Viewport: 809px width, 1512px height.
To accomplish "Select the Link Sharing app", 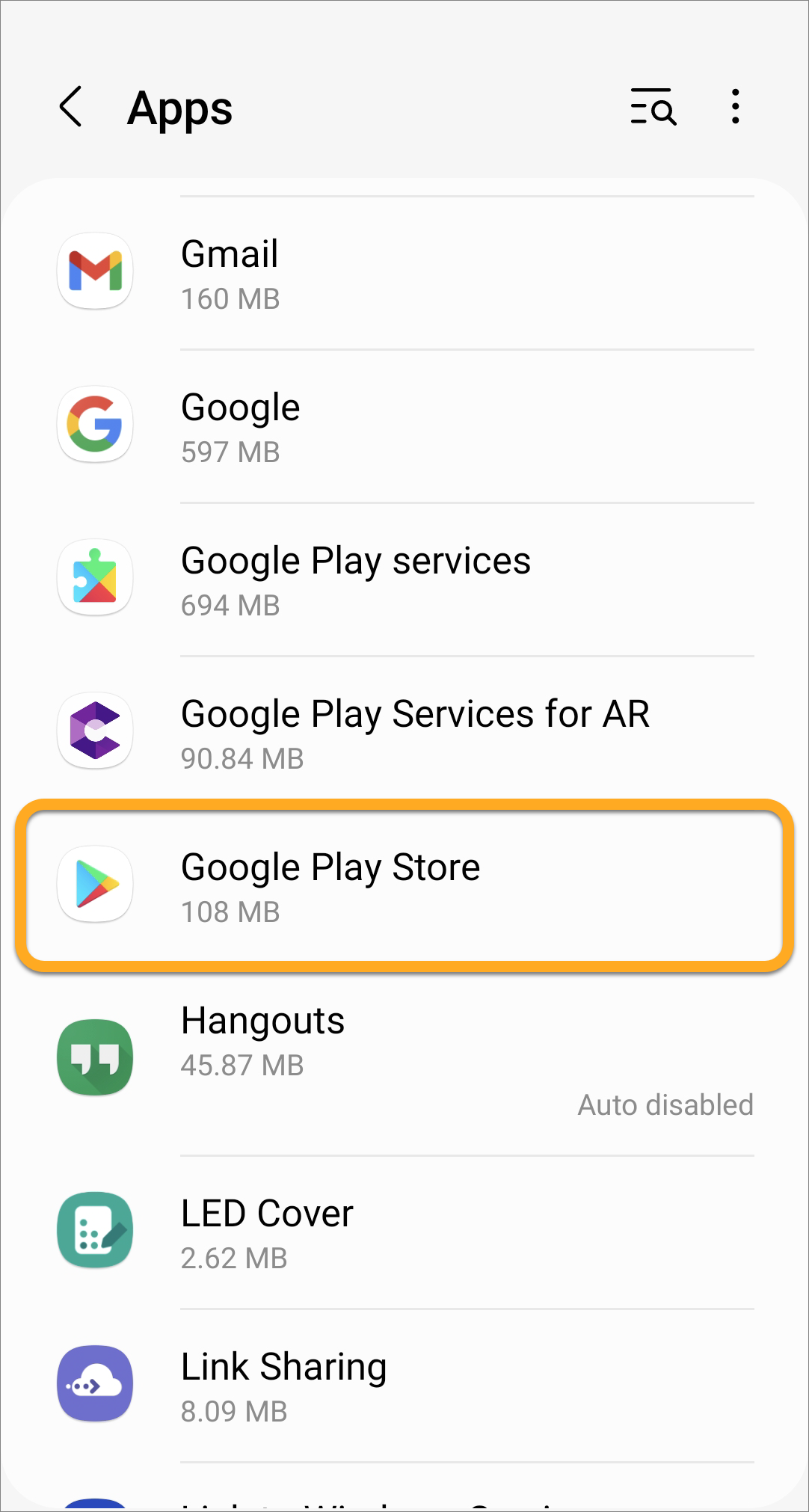I will coord(404,1386).
